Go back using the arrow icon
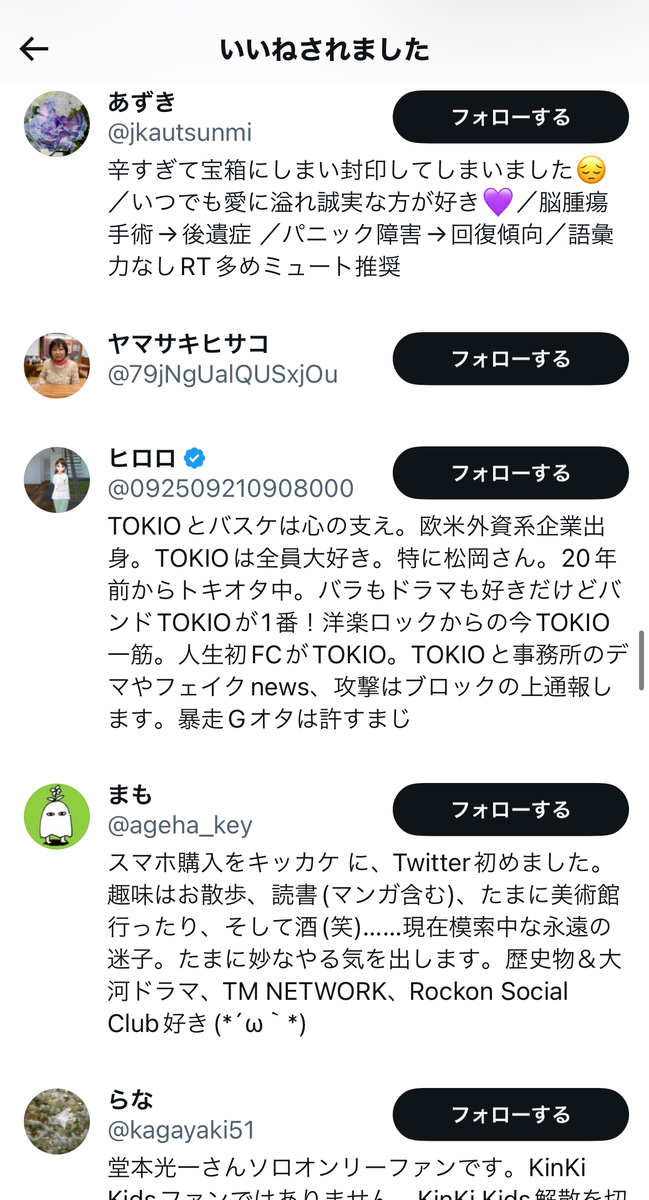 click(34, 49)
